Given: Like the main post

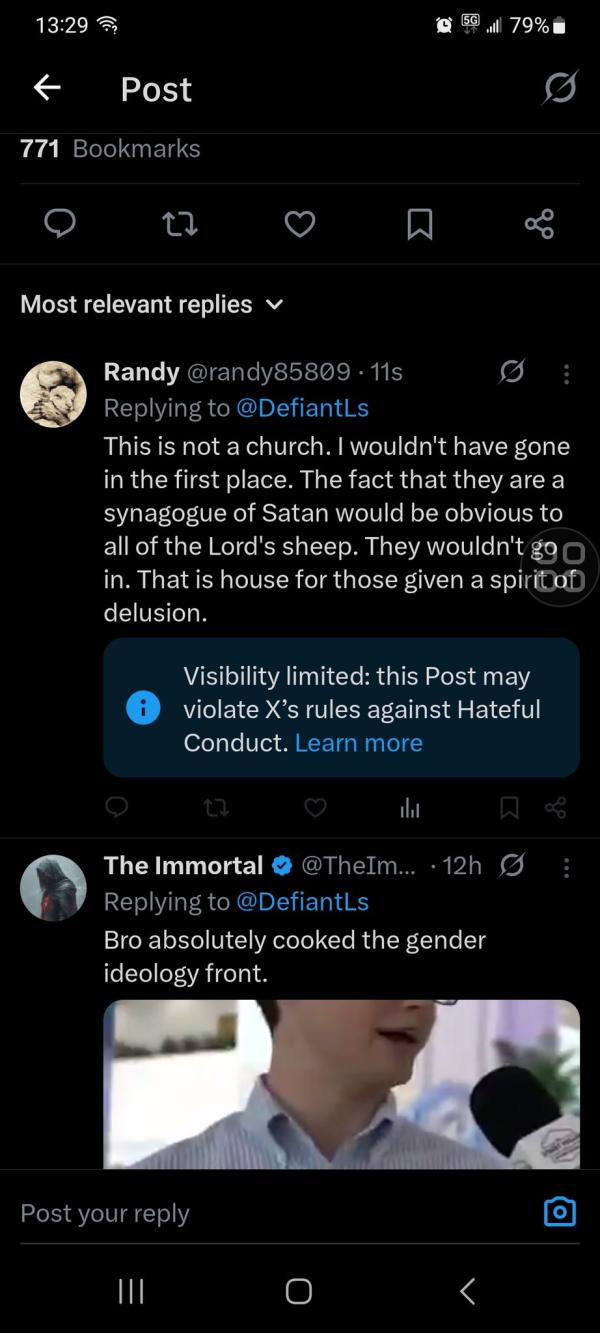Looking at the screenshot, I should (300, 224).
